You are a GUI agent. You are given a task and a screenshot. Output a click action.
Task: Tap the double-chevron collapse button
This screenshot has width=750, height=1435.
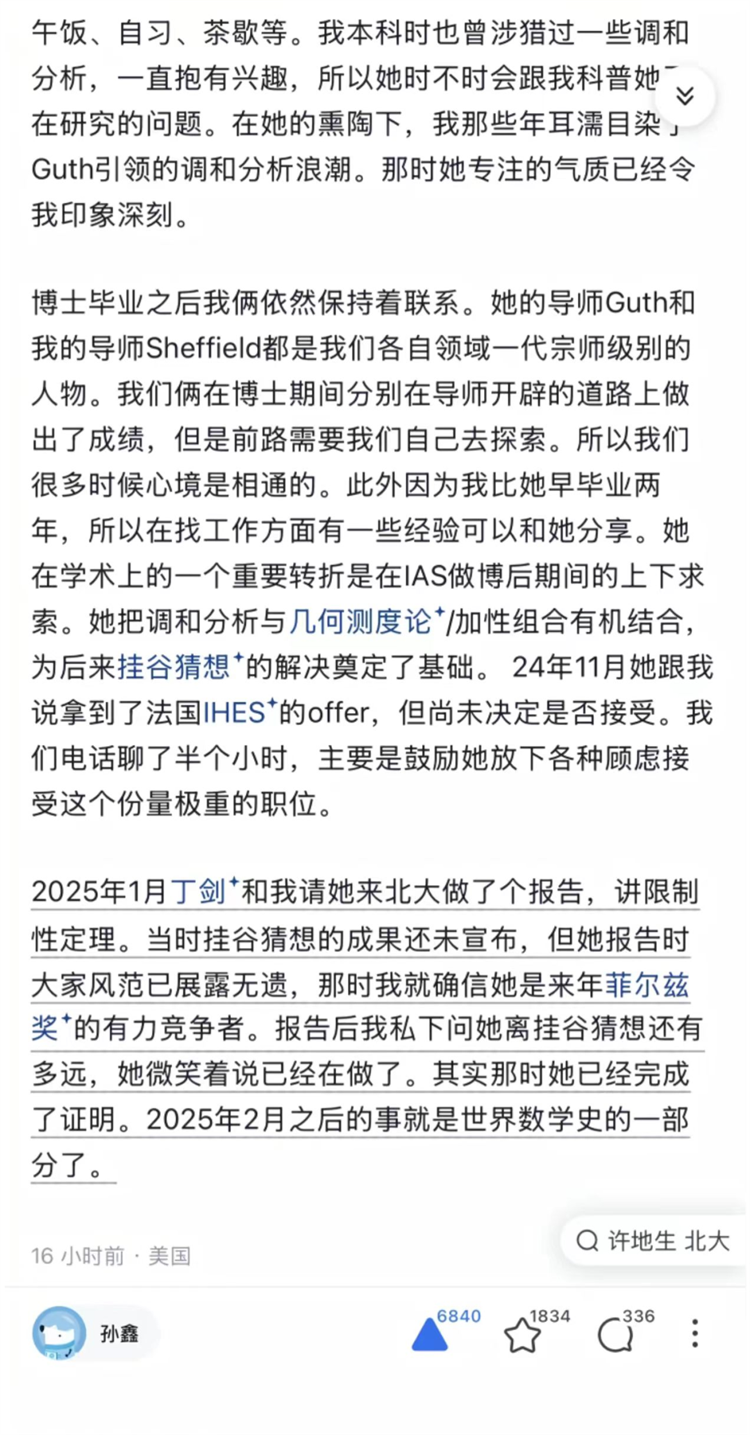click(685, 96)
